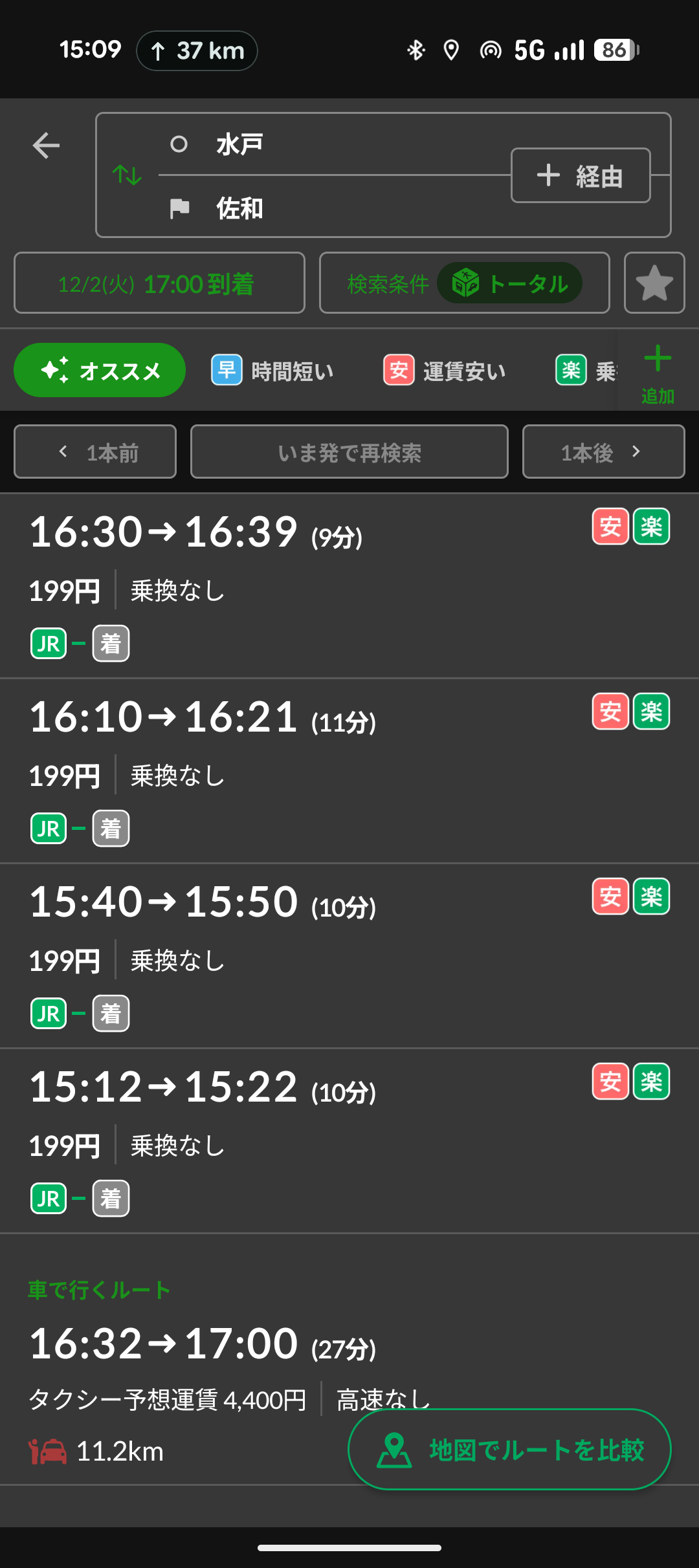Switch to the 時間短い tab
The width and height of the screenshot is (699, 1568).
[x=273, y=371]
